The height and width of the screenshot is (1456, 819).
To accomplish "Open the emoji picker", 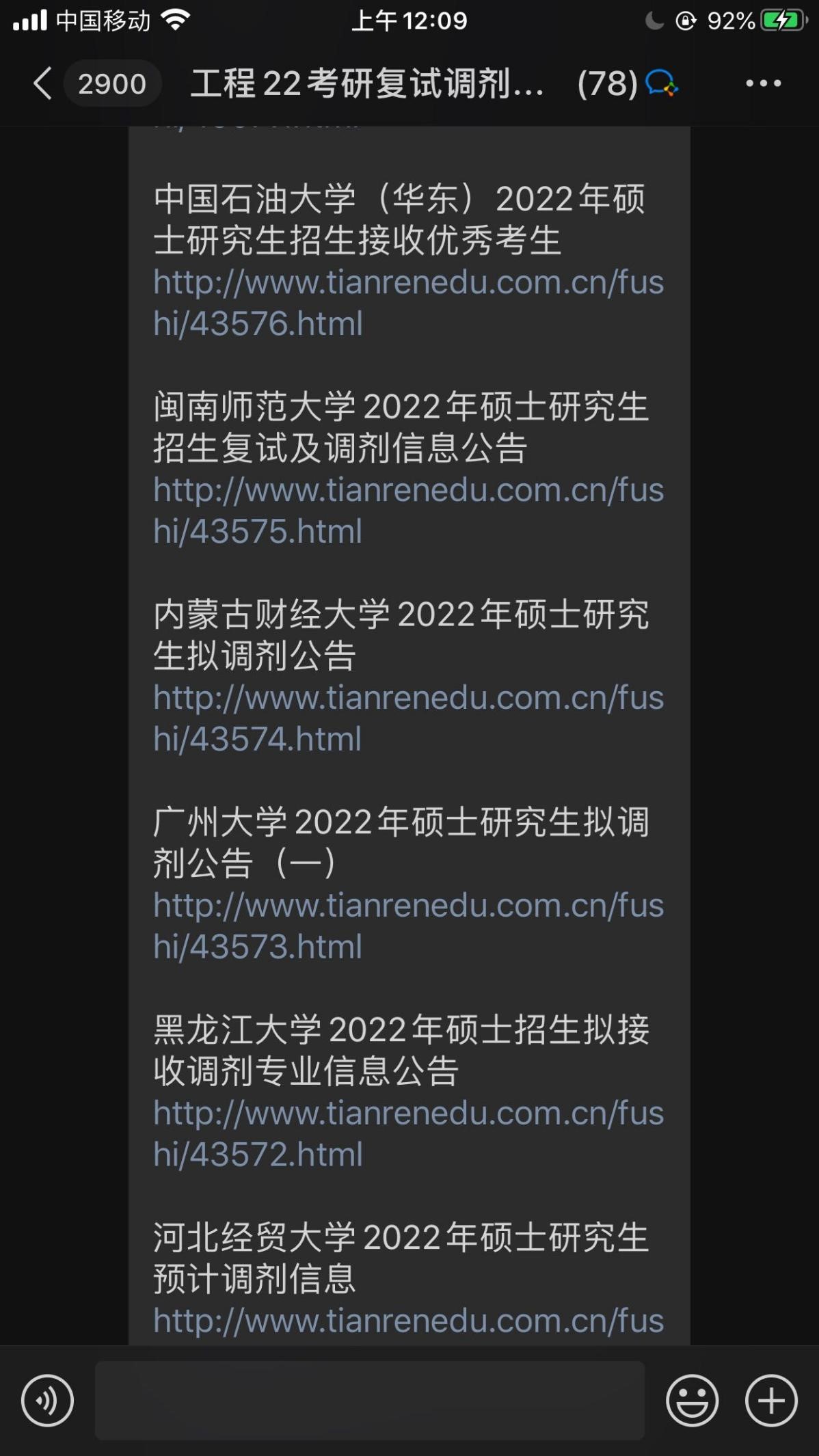I will [x=692, y=1401].
